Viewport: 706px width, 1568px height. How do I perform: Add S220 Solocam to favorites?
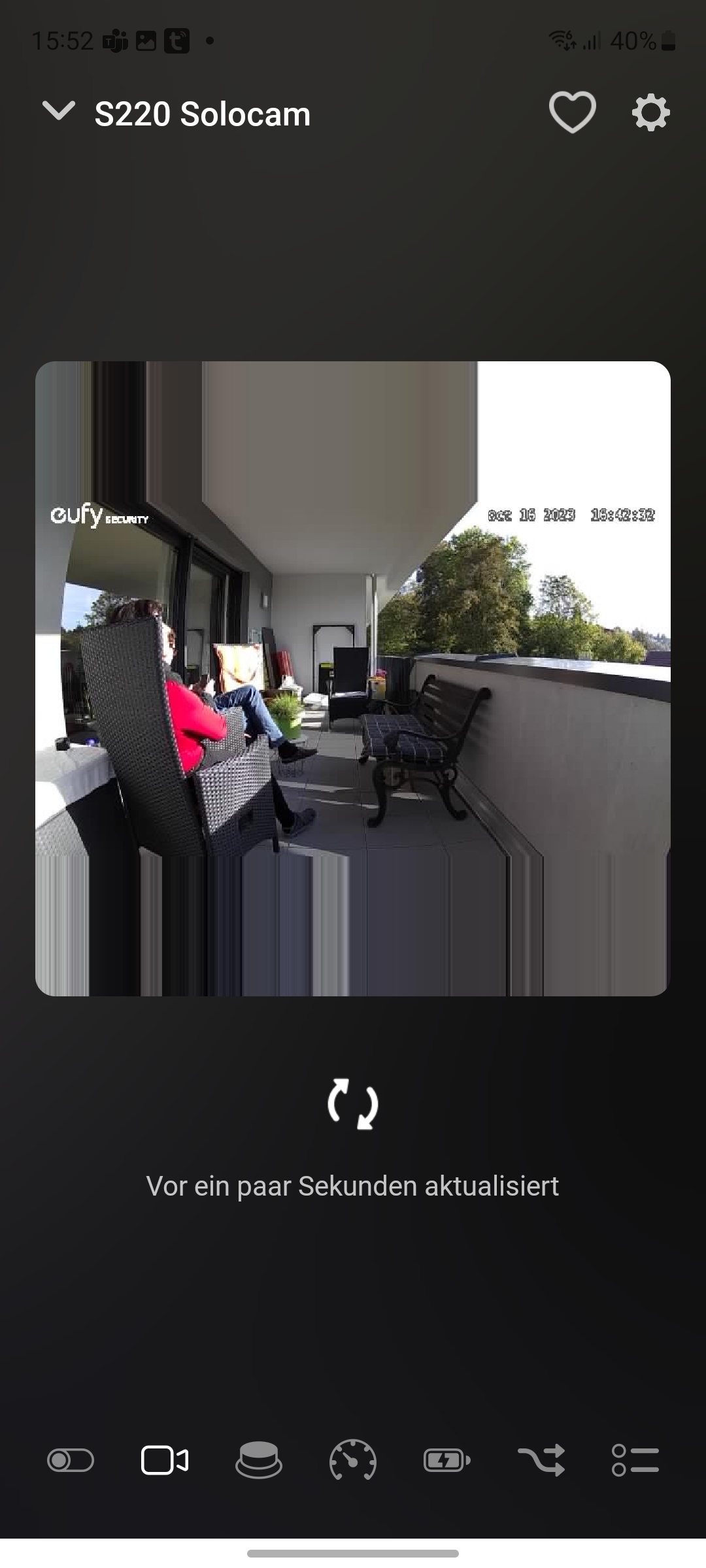[x=572, y=112]
